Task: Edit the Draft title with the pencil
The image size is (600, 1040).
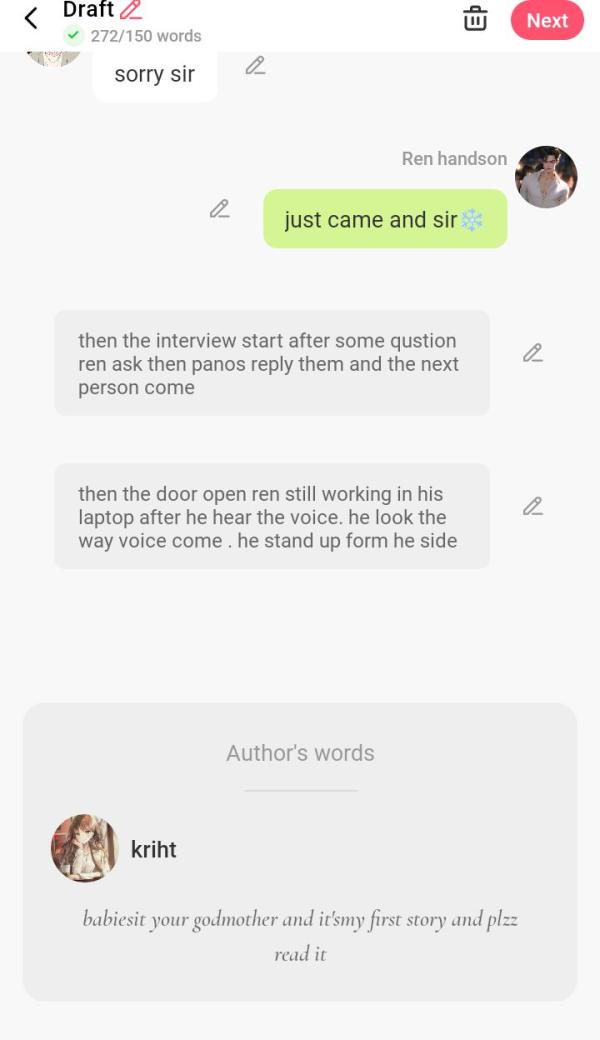Action: [x=131, y=10]
